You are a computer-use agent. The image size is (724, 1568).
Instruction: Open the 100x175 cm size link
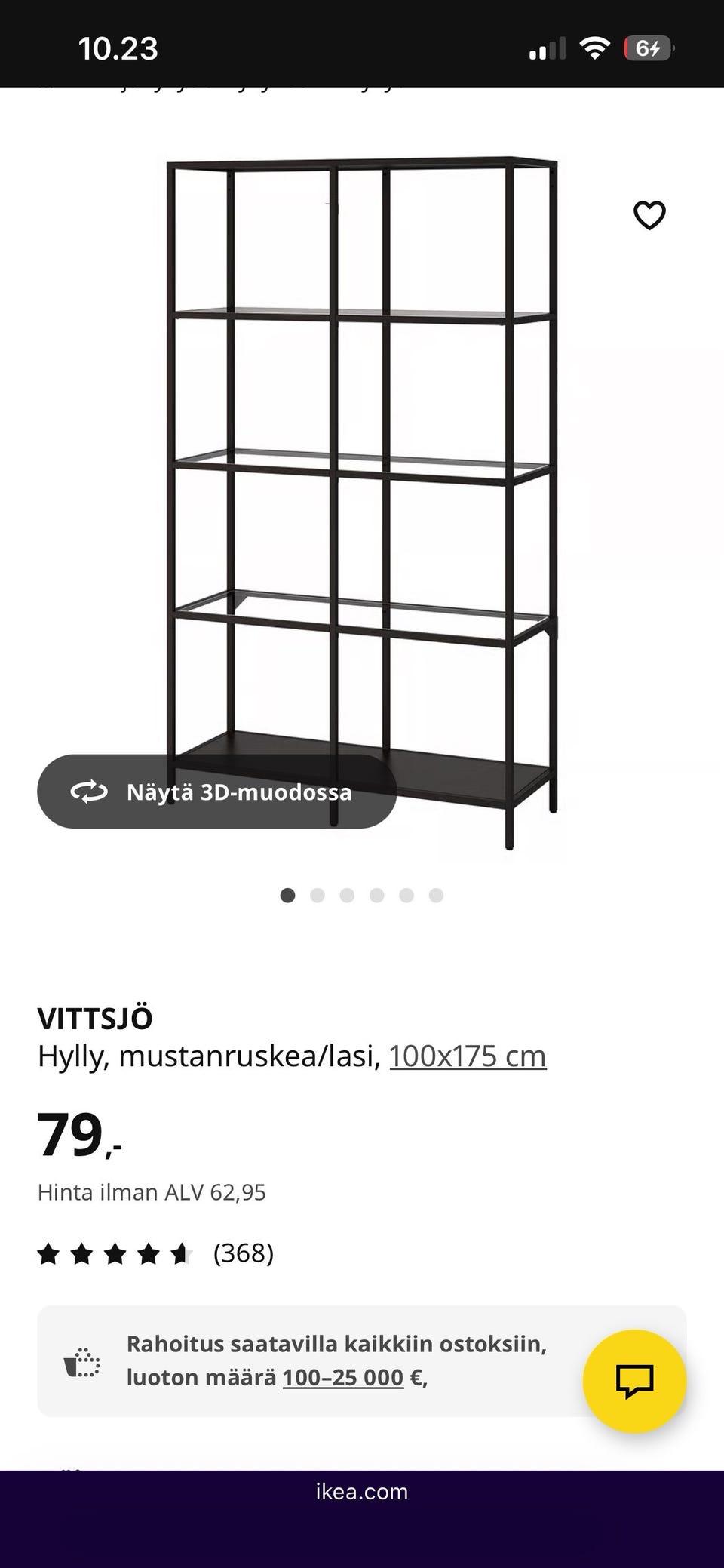tap(467, 1056)
